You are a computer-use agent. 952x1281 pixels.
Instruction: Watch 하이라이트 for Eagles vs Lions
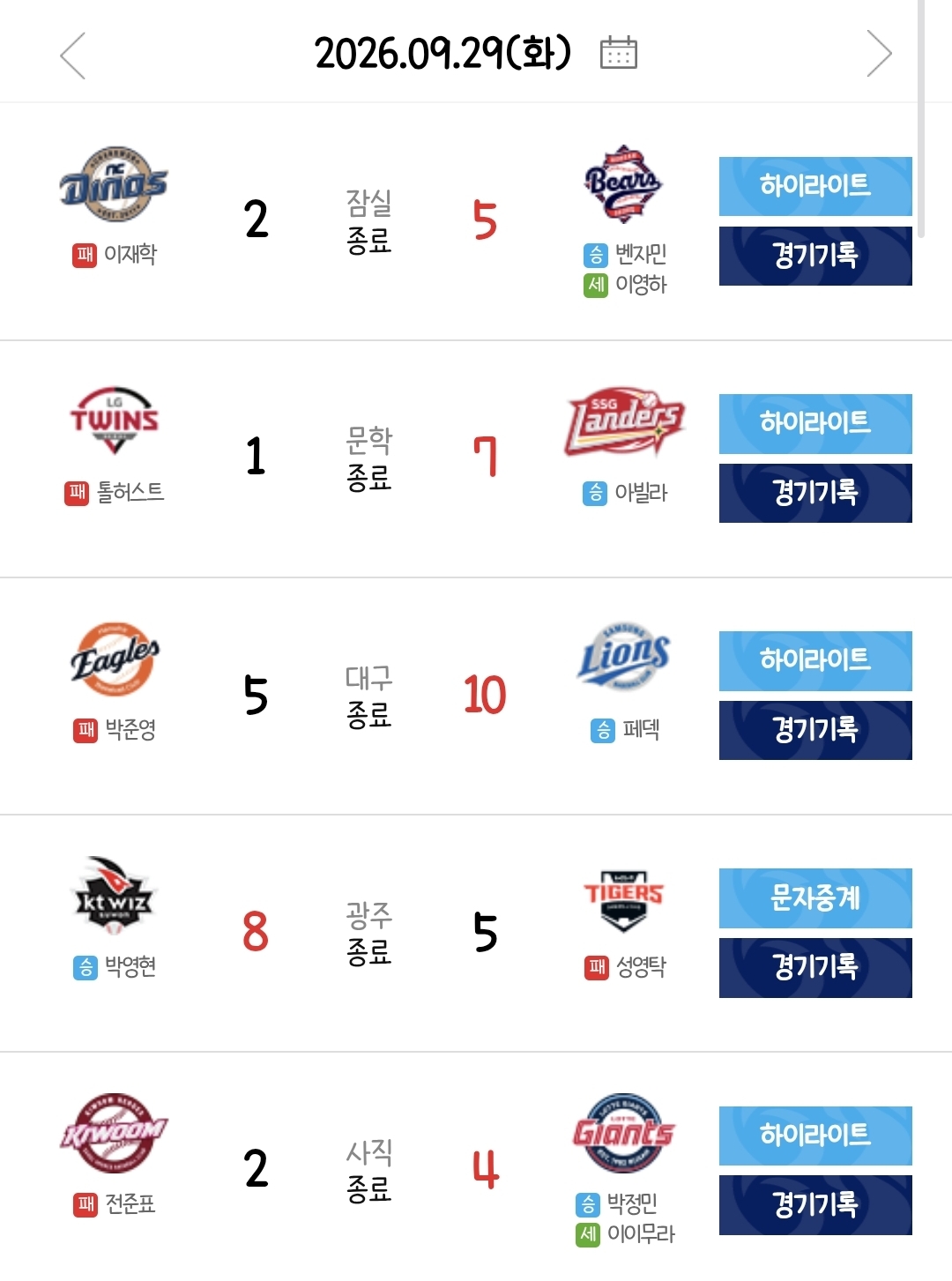click(815, 660)
